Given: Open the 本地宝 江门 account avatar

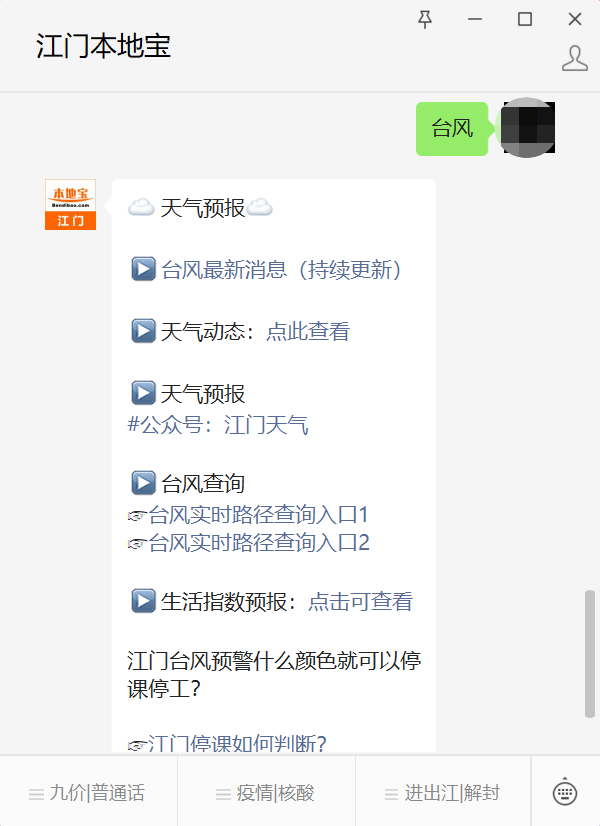Looking at the screenshot, I should 70,205.
